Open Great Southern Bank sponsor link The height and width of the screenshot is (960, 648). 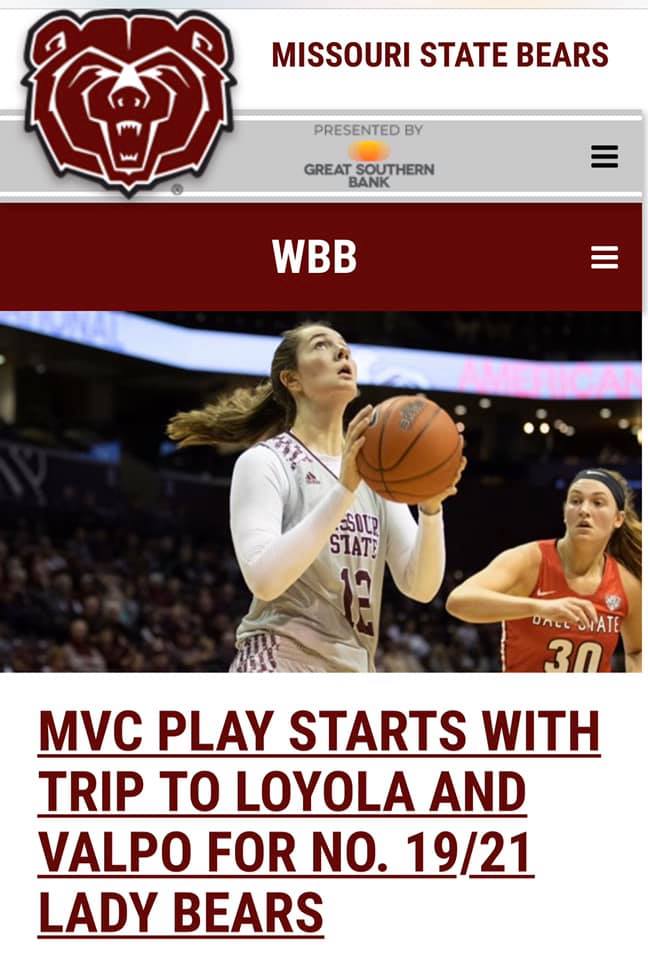[369, 164]
